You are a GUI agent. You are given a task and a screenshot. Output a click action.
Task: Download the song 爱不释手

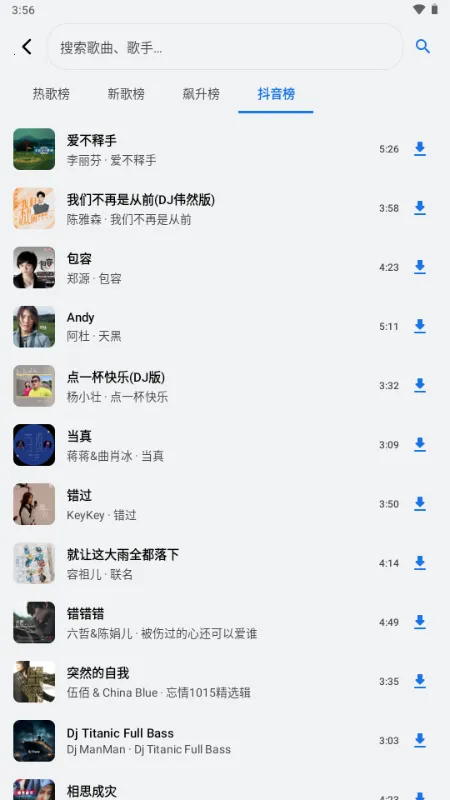tap(419, 149)
